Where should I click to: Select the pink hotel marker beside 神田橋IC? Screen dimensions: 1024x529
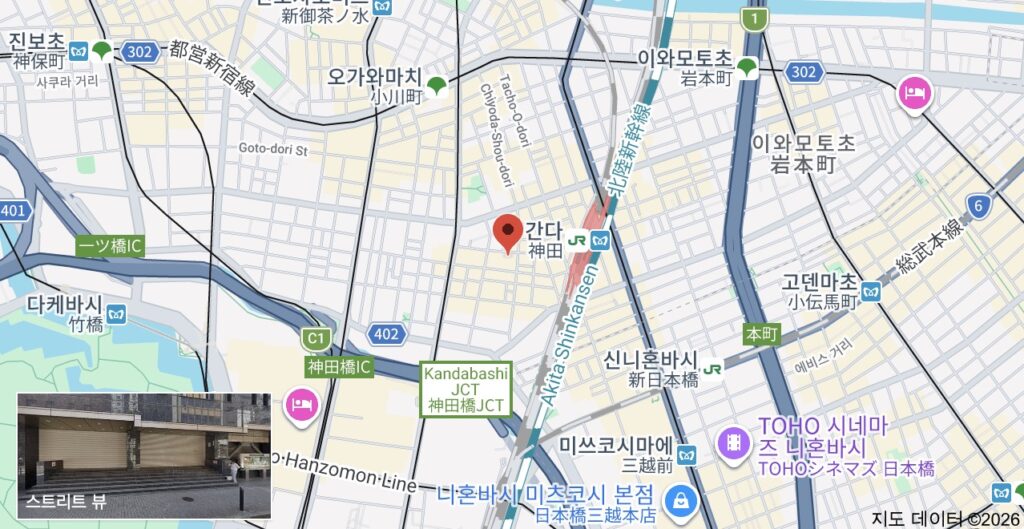[x=301, y=406]
